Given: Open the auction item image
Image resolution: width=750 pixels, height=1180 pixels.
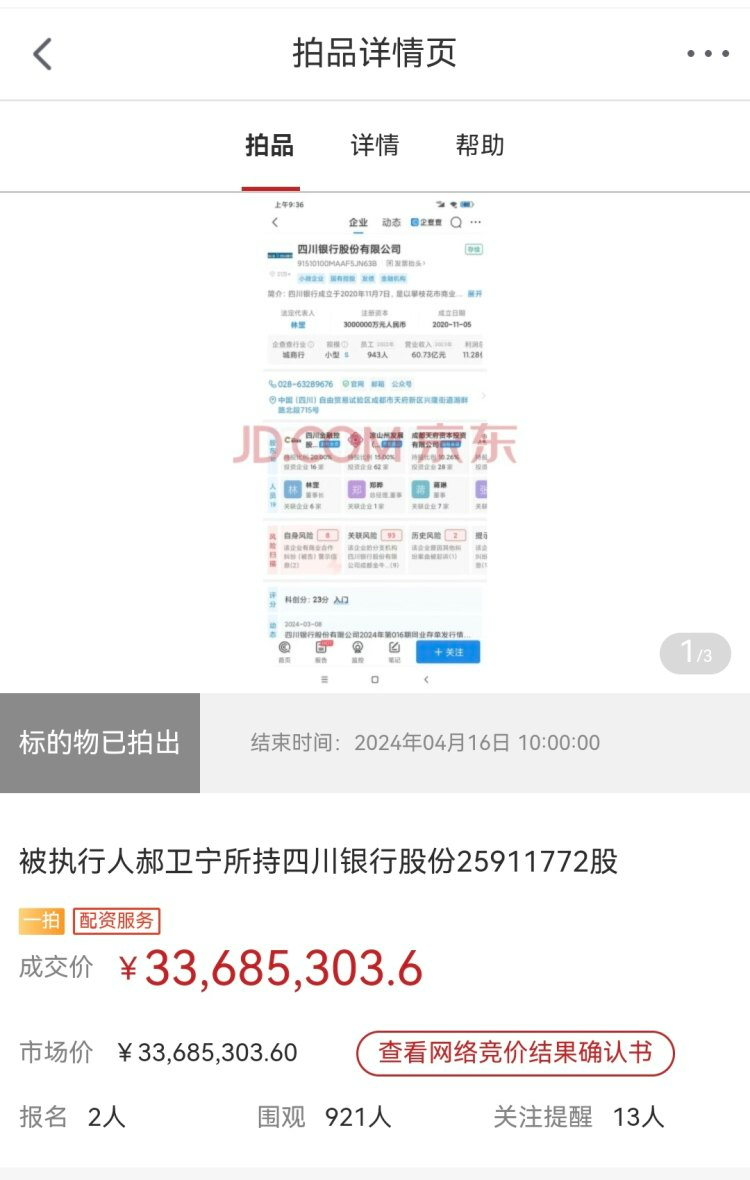Looking at the screenshot, I should pyautogui.click(x=375, y=440).
